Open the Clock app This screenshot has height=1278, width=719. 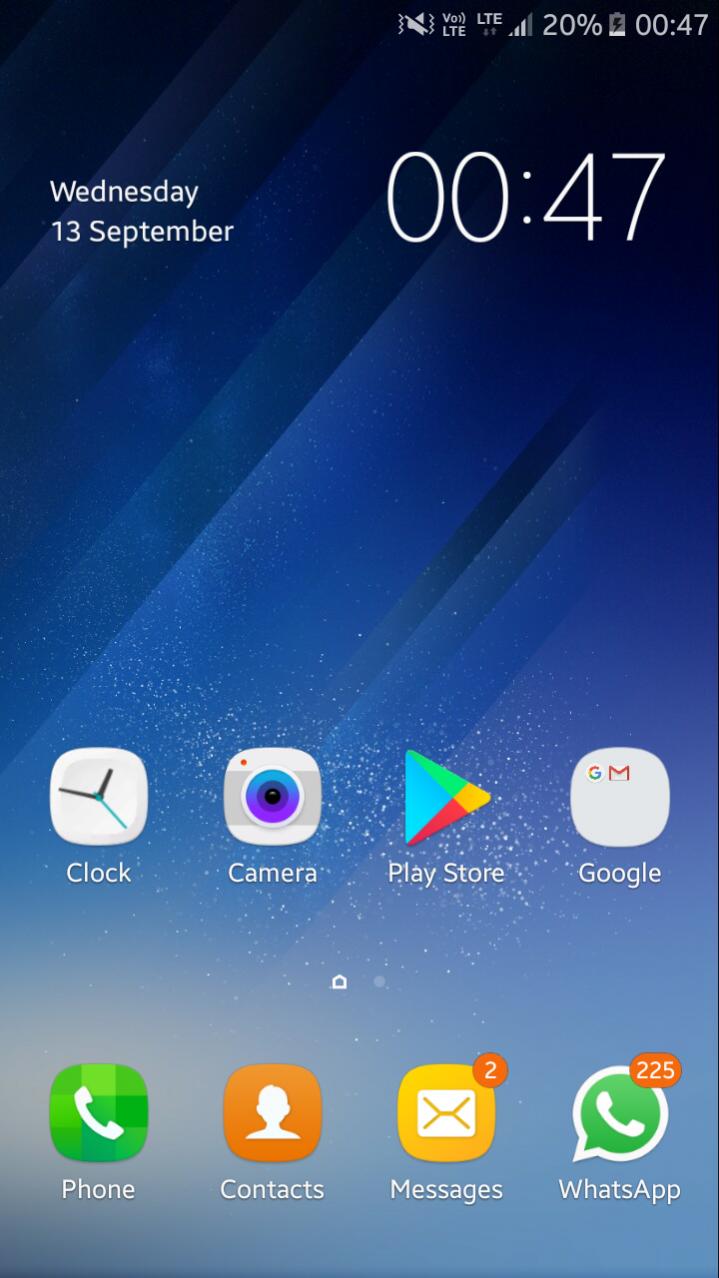tap(98, 797)
